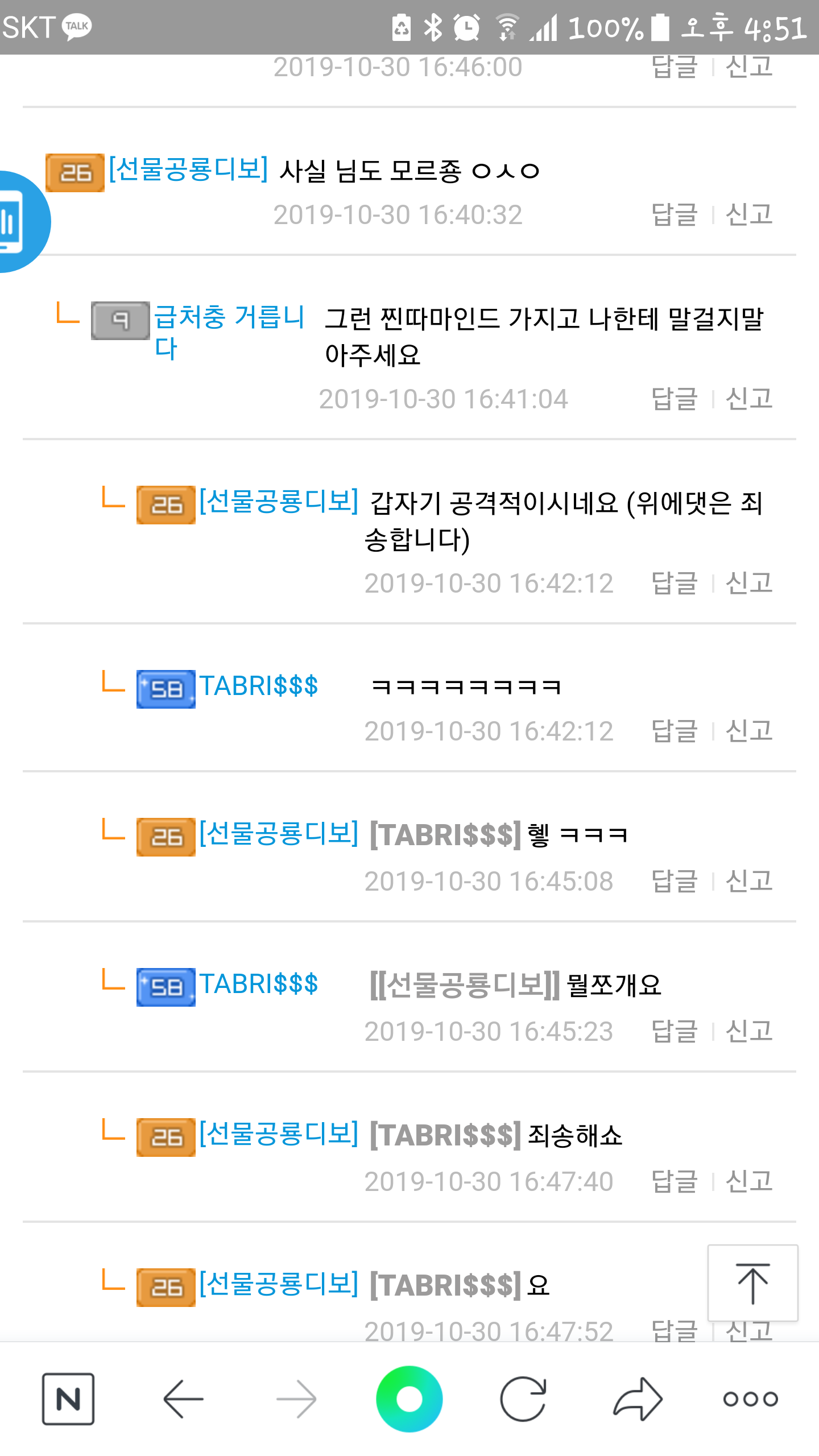Reply to the ㅋㅋㅋㅋㅋㅋㅋㅋ comment via 답글
Viewport: 819px width, 1456px height.
click(675, 731)
